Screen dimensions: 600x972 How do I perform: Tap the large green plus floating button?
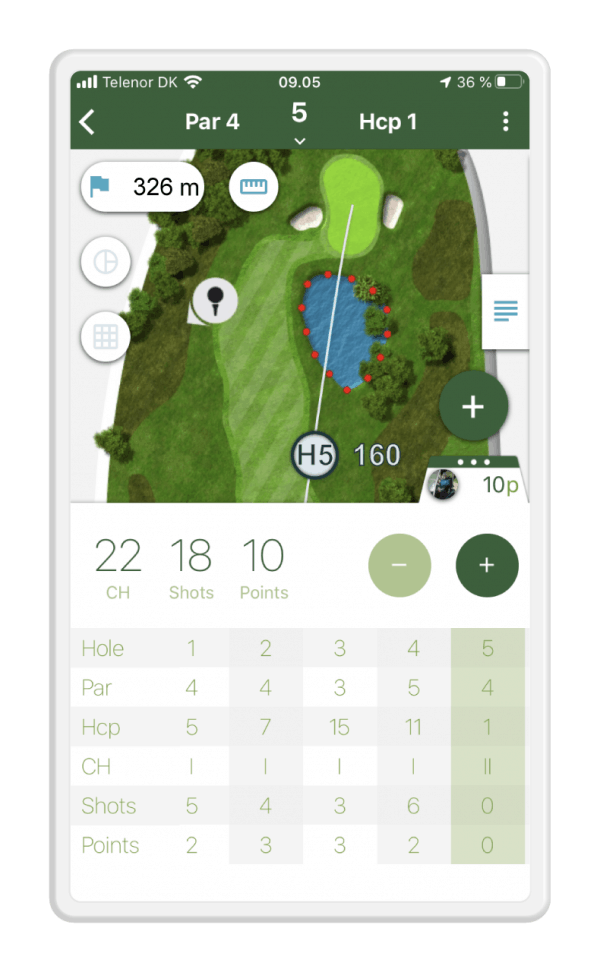[x=473, y=407]
